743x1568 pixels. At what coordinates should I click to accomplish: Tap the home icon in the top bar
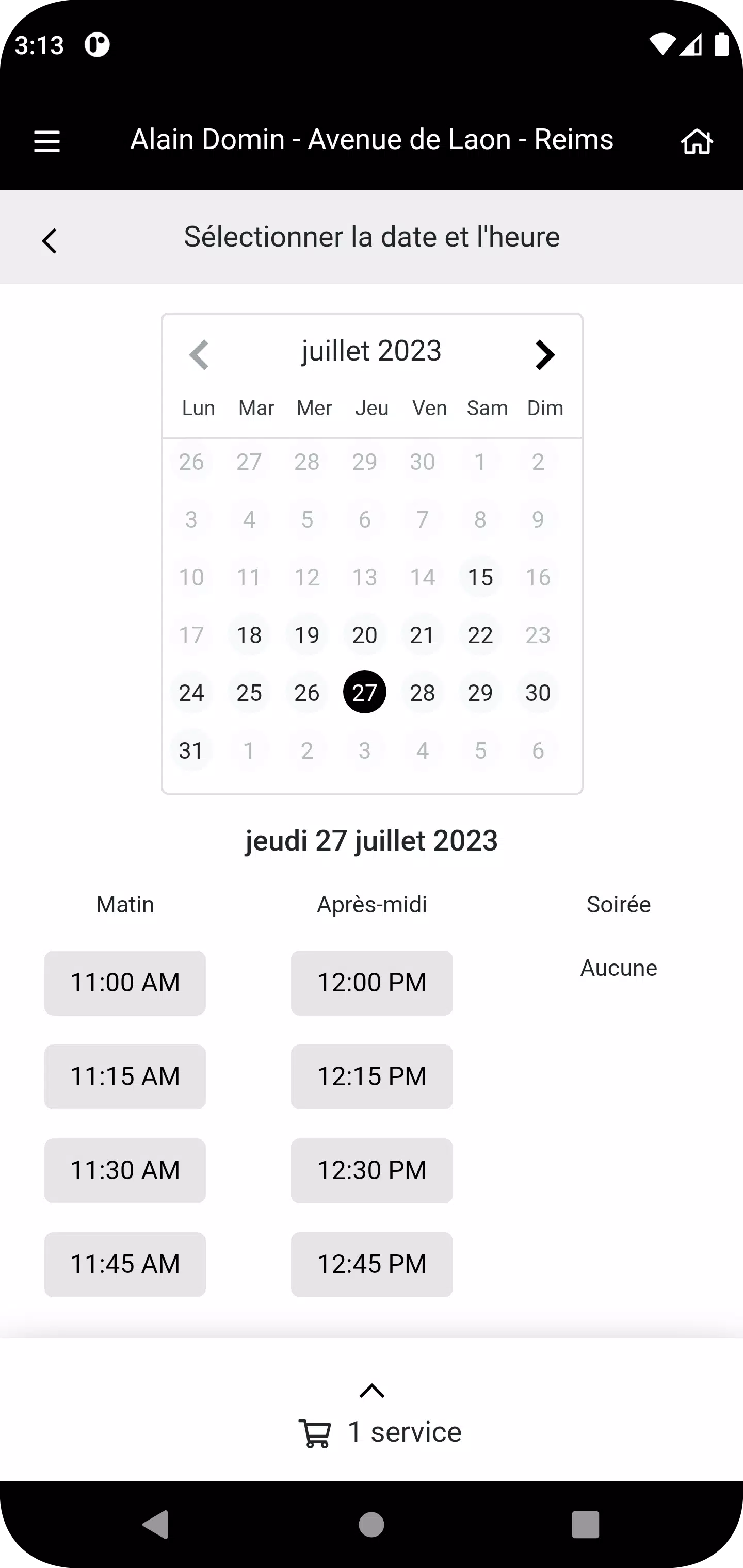(696, 141)
